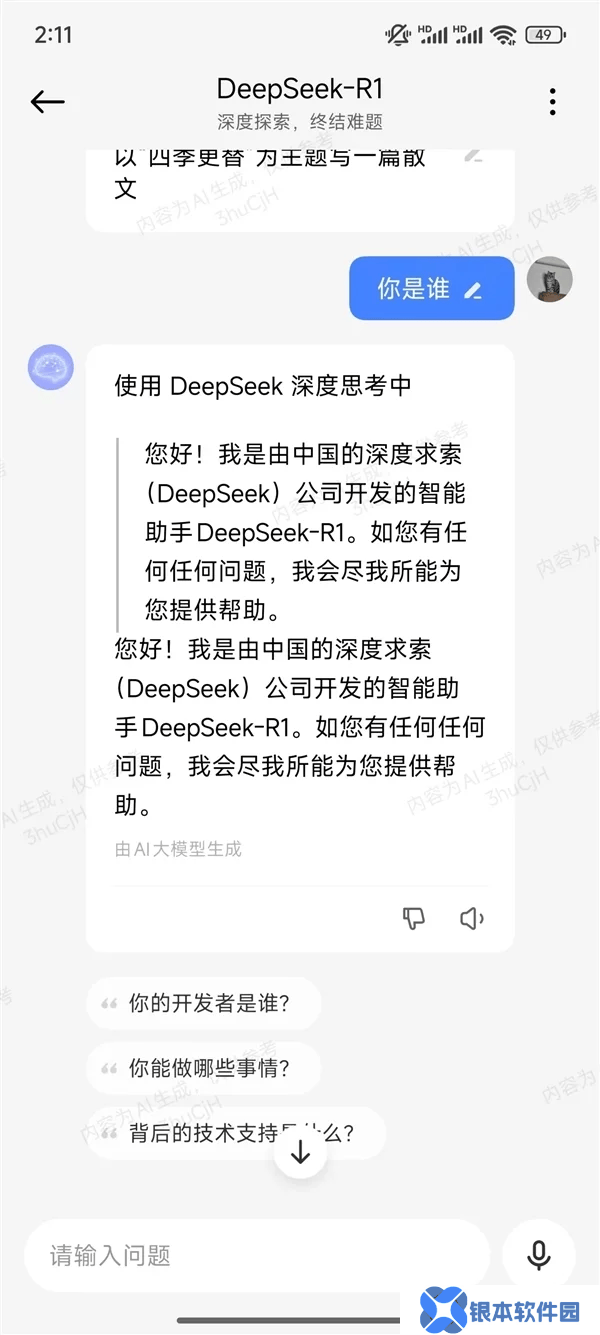
Task: Open the three-dot overflow menu
Action: pyautogui.click(x=552, y=101)
